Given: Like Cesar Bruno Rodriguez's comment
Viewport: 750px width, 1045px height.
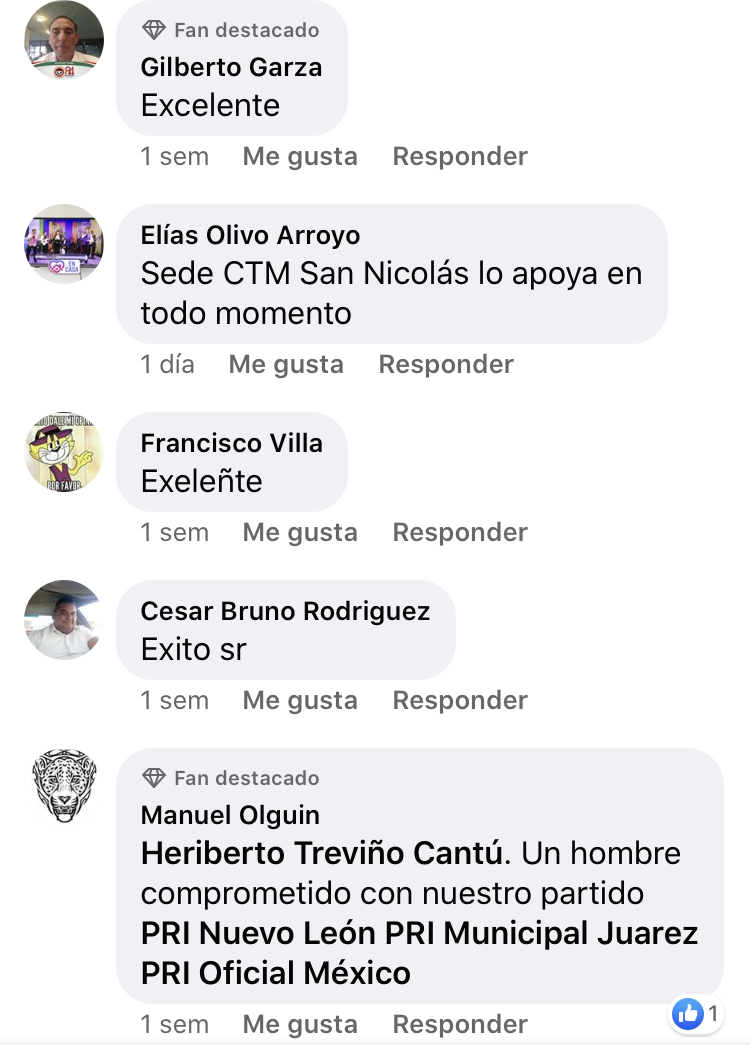Looking at the screenshot, I should click(x=299, y=700).
